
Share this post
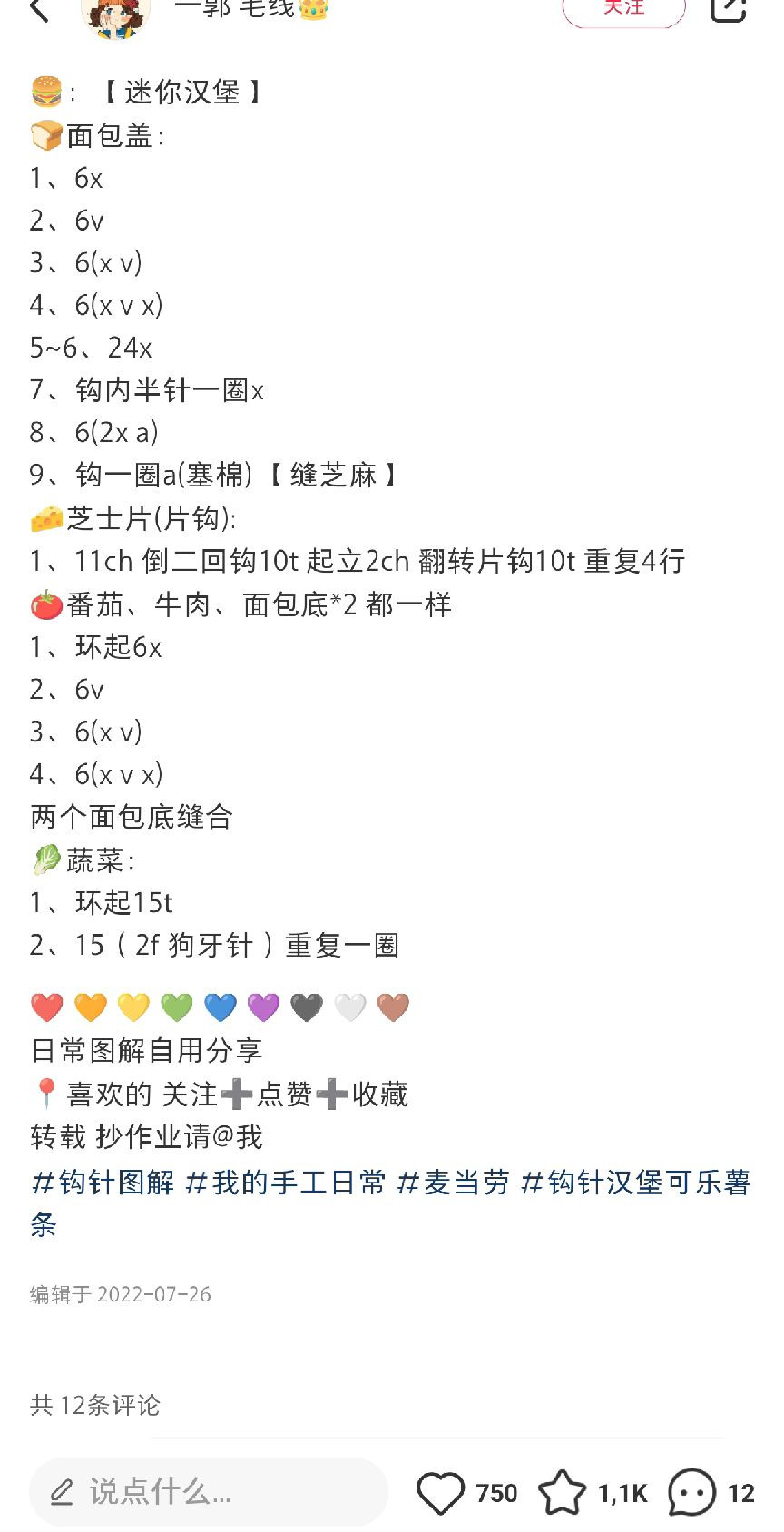click(728, 9)
